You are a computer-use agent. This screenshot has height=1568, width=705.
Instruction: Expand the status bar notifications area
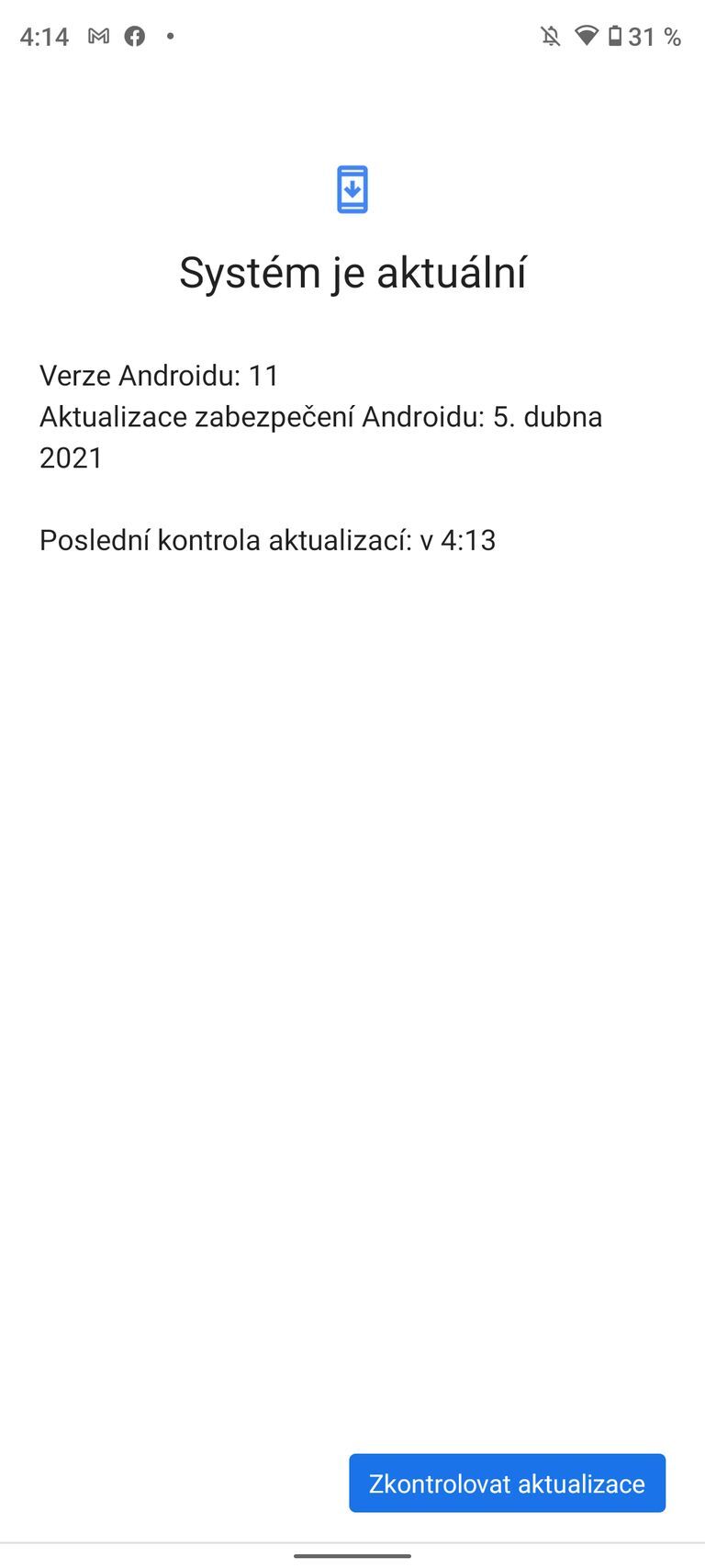184,36
